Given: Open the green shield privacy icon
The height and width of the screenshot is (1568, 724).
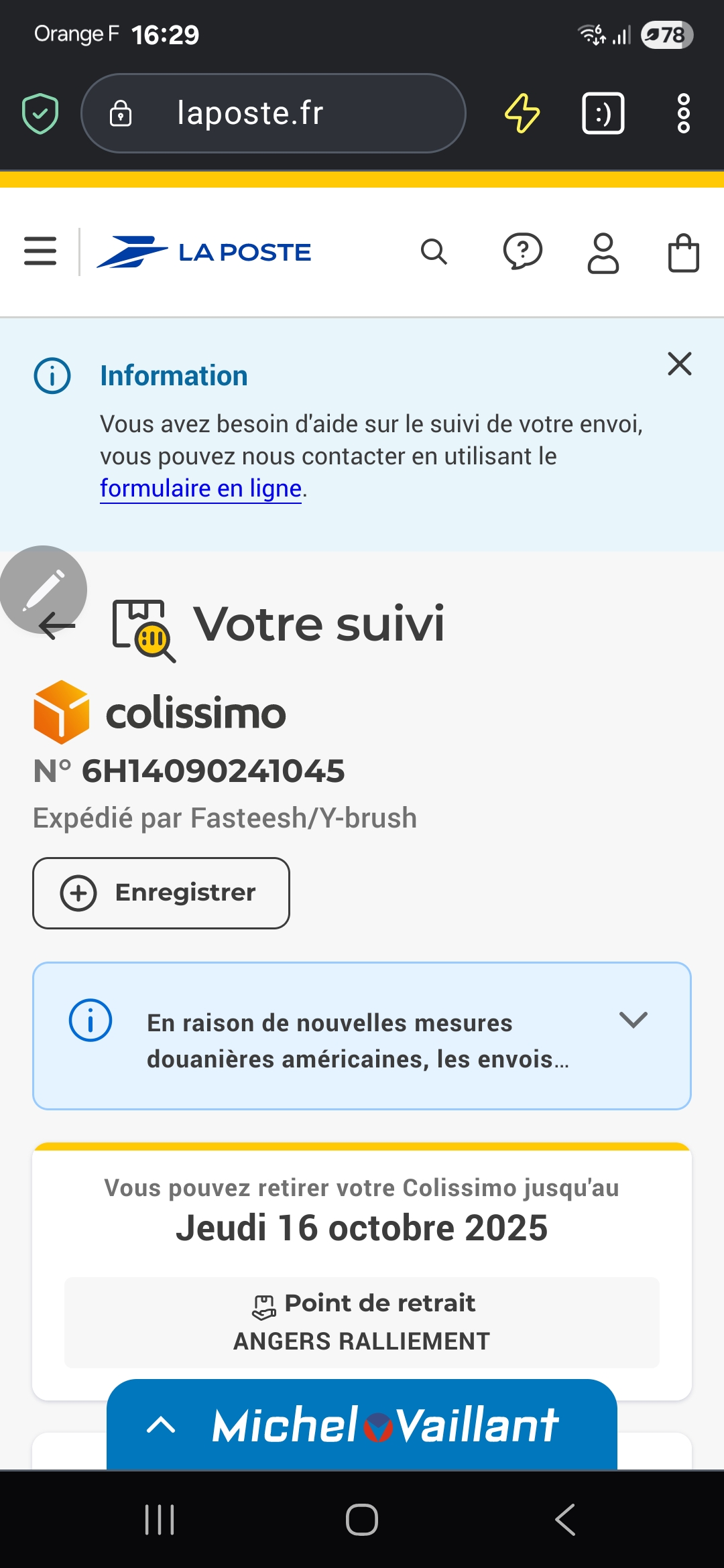Looking at the screenshot, I should click(40, 113).
